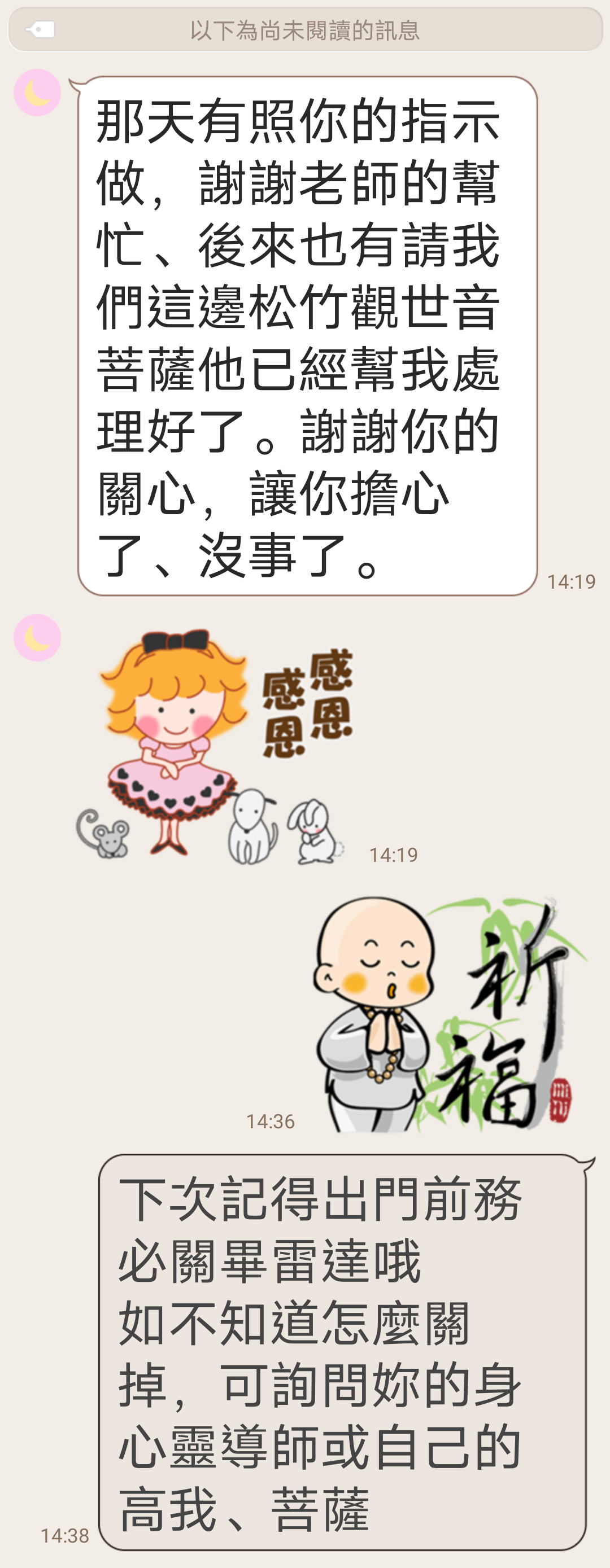This screenshot has height=1568, width=610.
Task: Open sender's moon avatar beside the 感恩 sticker
Action: click(37, 637)
